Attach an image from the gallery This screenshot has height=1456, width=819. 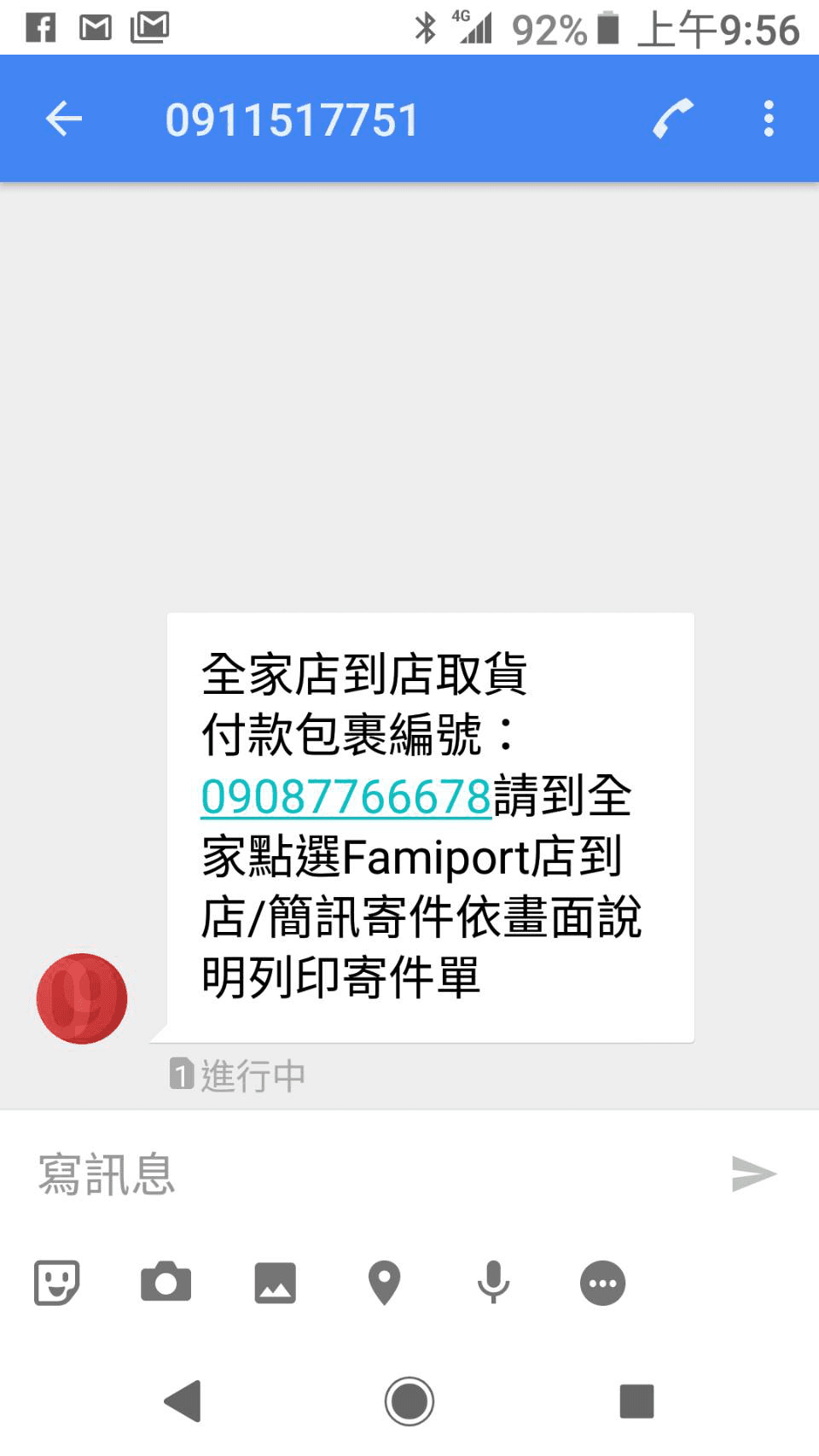[x=275, y=1283]
